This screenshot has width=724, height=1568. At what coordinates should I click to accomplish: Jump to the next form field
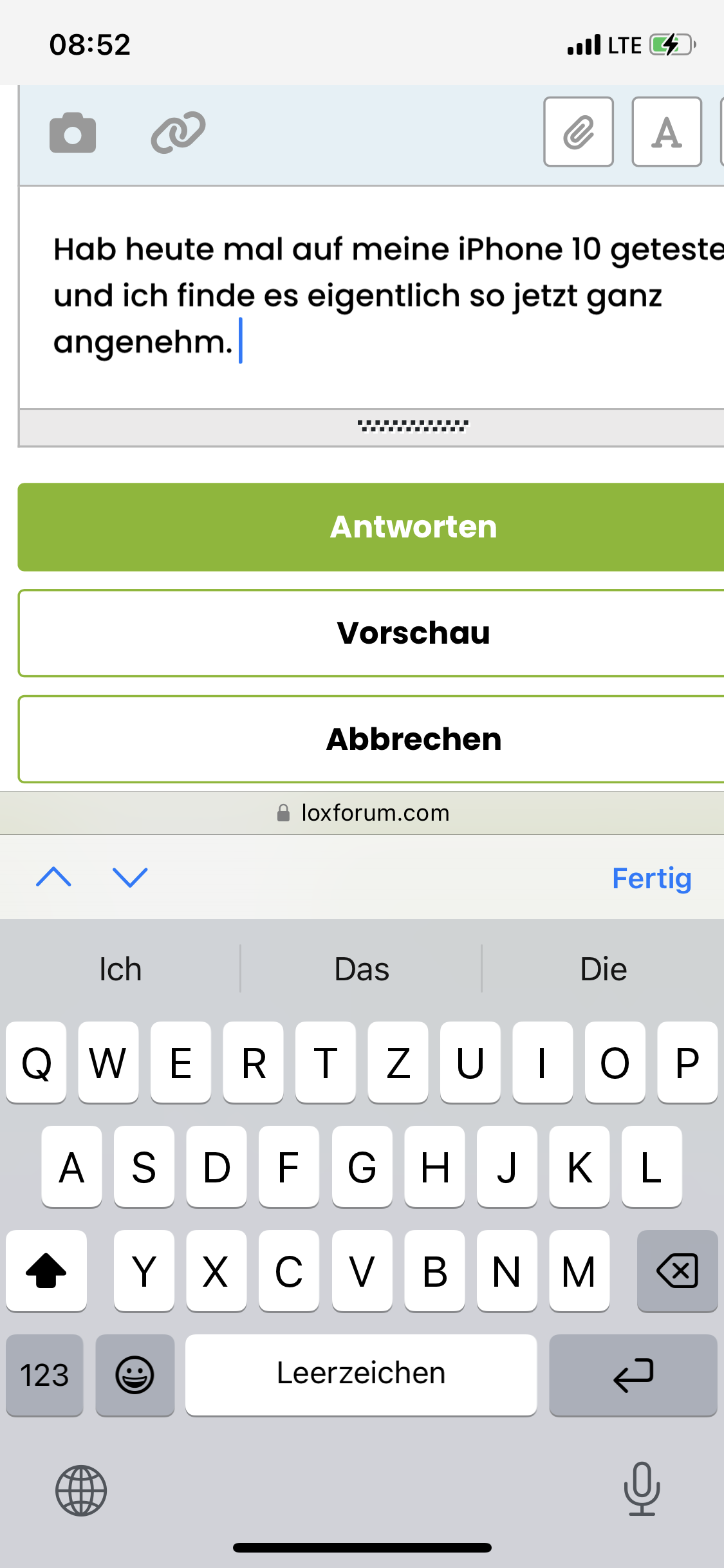point(130,877)
